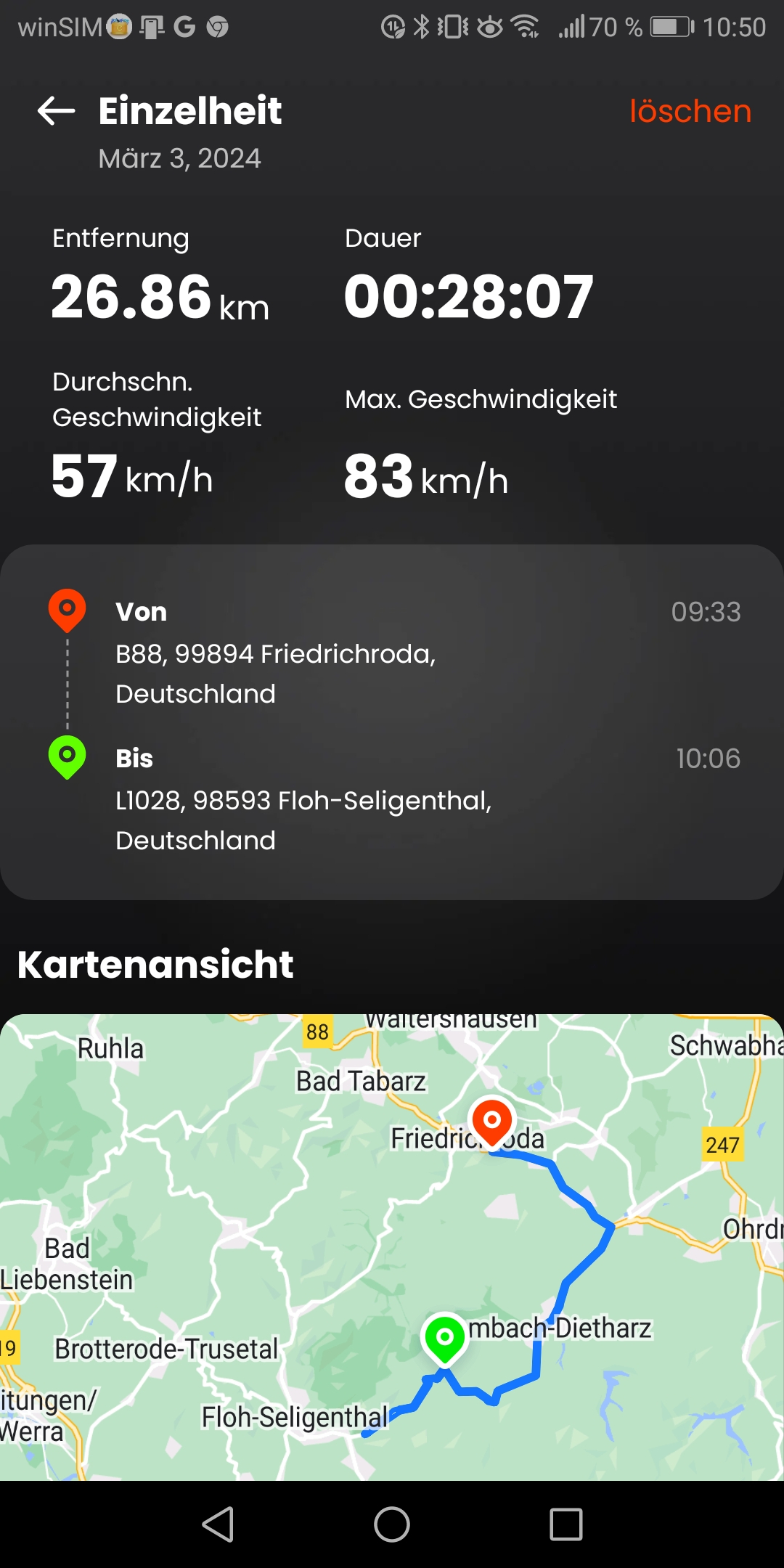Open recent apps from navigation bar
The image size is (784, 1568).
click(x=566, y=1524)
